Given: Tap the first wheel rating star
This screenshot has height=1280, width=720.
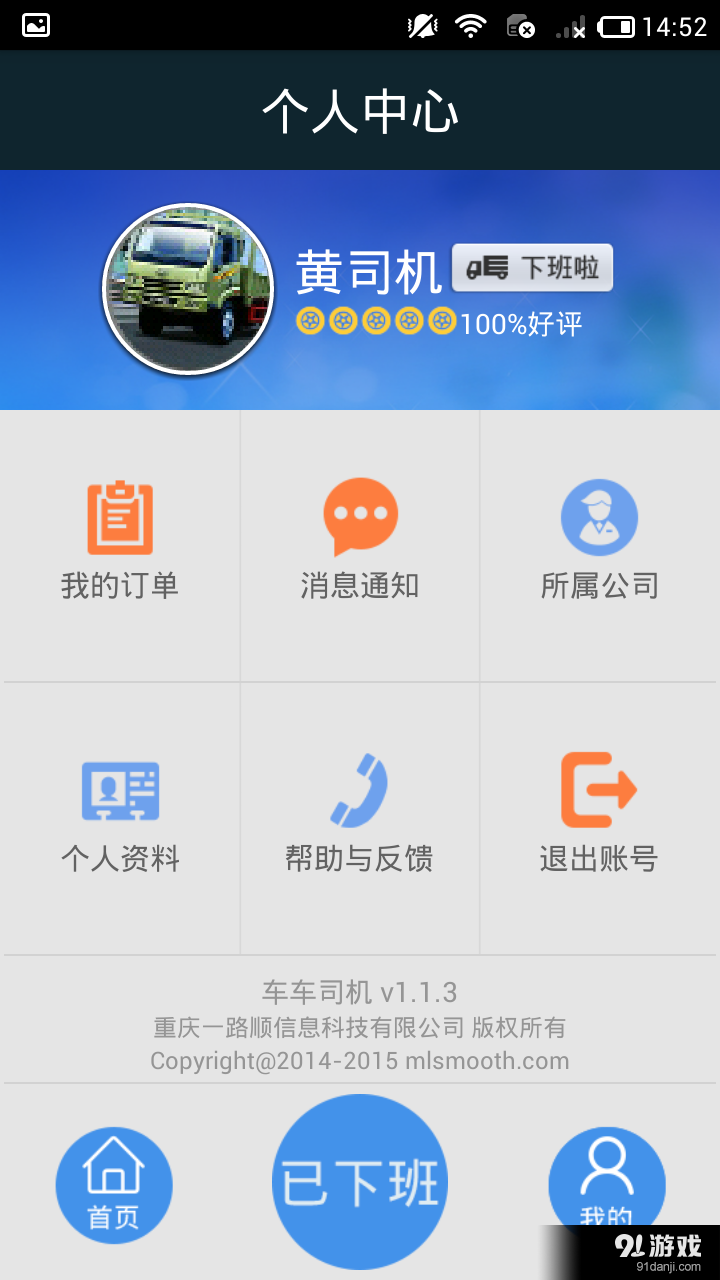Looking at the screenshot, I should [x=310, y=322].
